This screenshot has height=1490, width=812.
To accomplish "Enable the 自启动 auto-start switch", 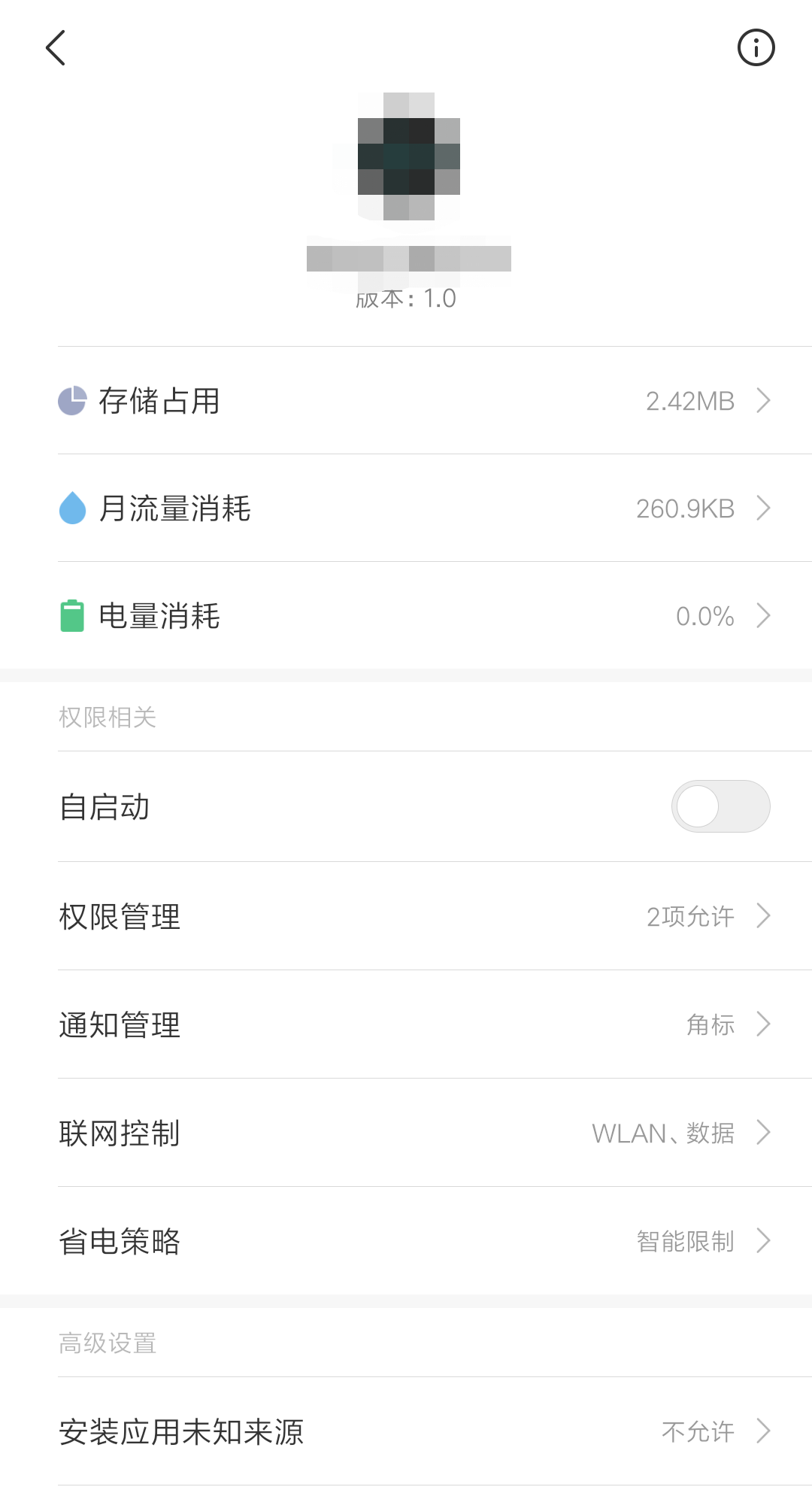I will tap(720, 806).
